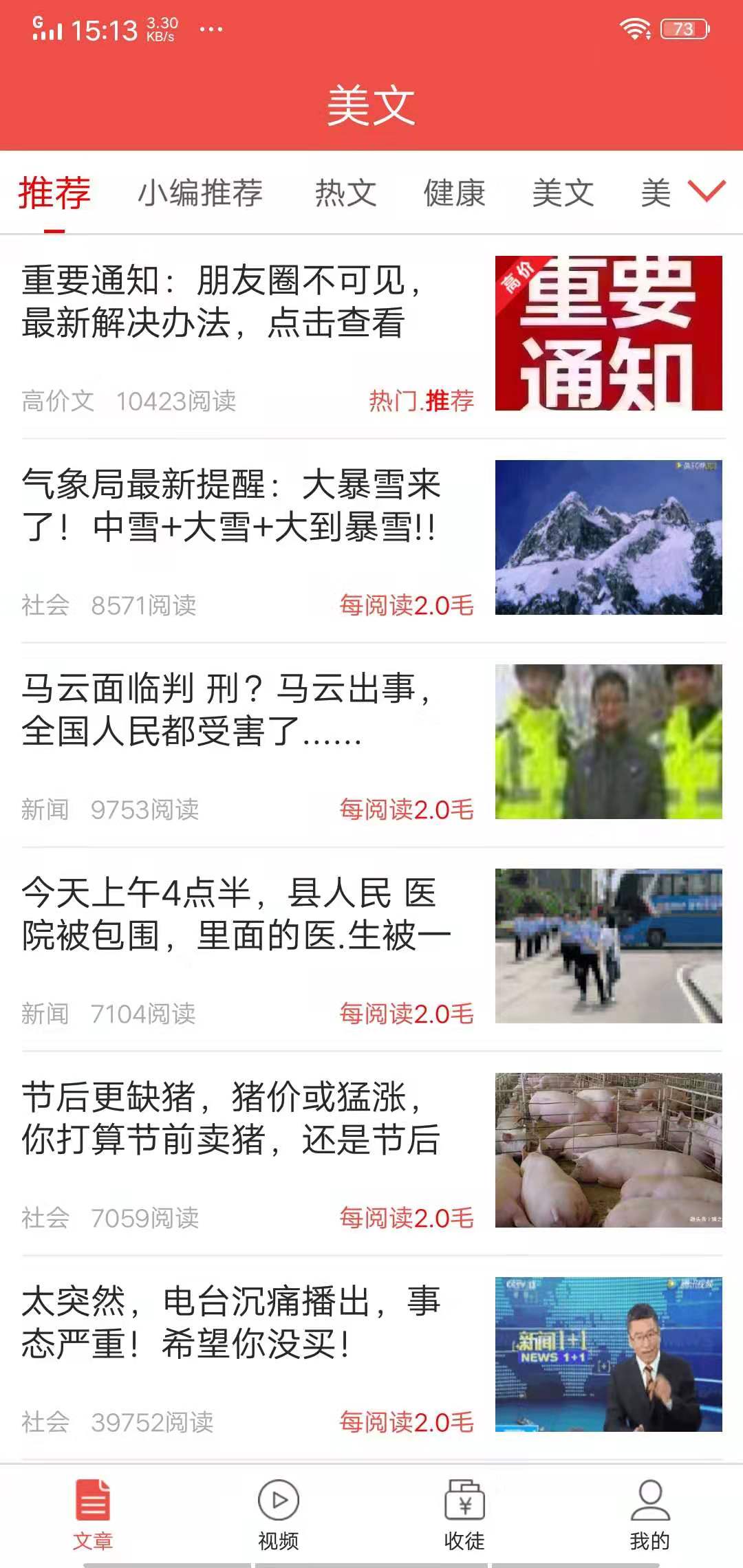Tap the G network indicator
Screen dimensions: 743x1568
pos(38,21)
